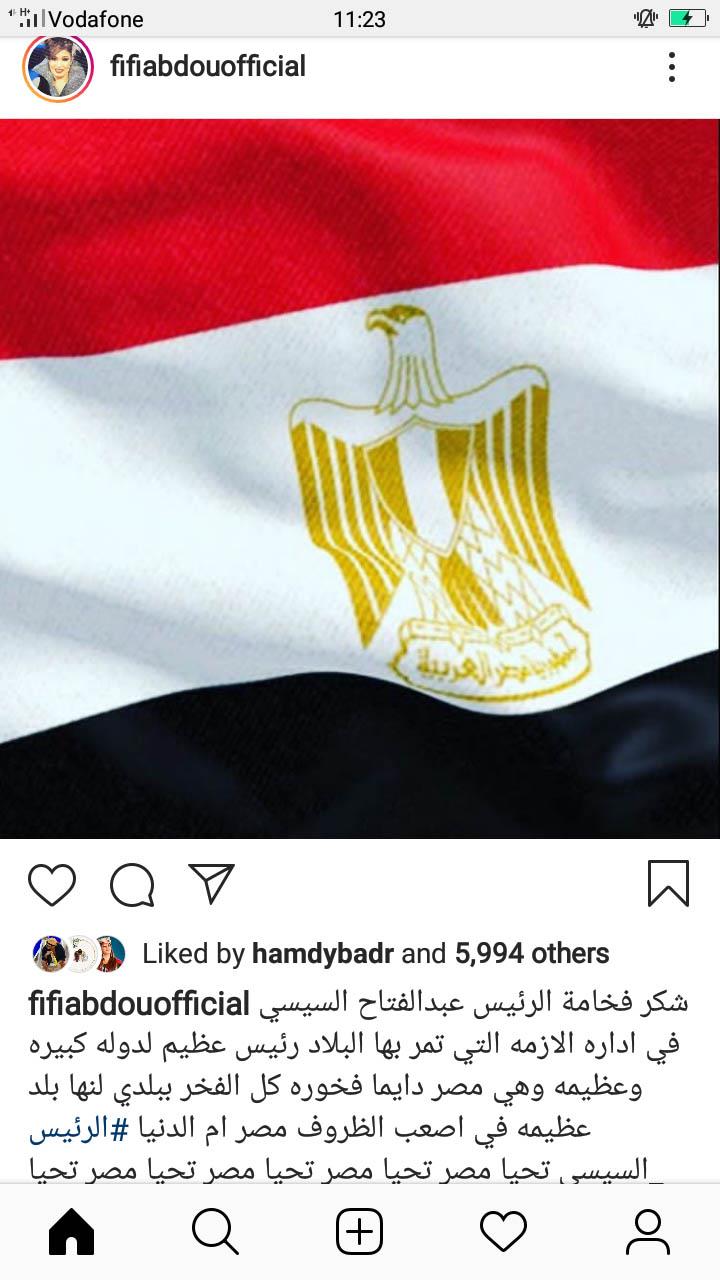Screen dimensions: 720x1280
Task: Open fifiabdouofficial's profile picture story
Action: point(58,68)
